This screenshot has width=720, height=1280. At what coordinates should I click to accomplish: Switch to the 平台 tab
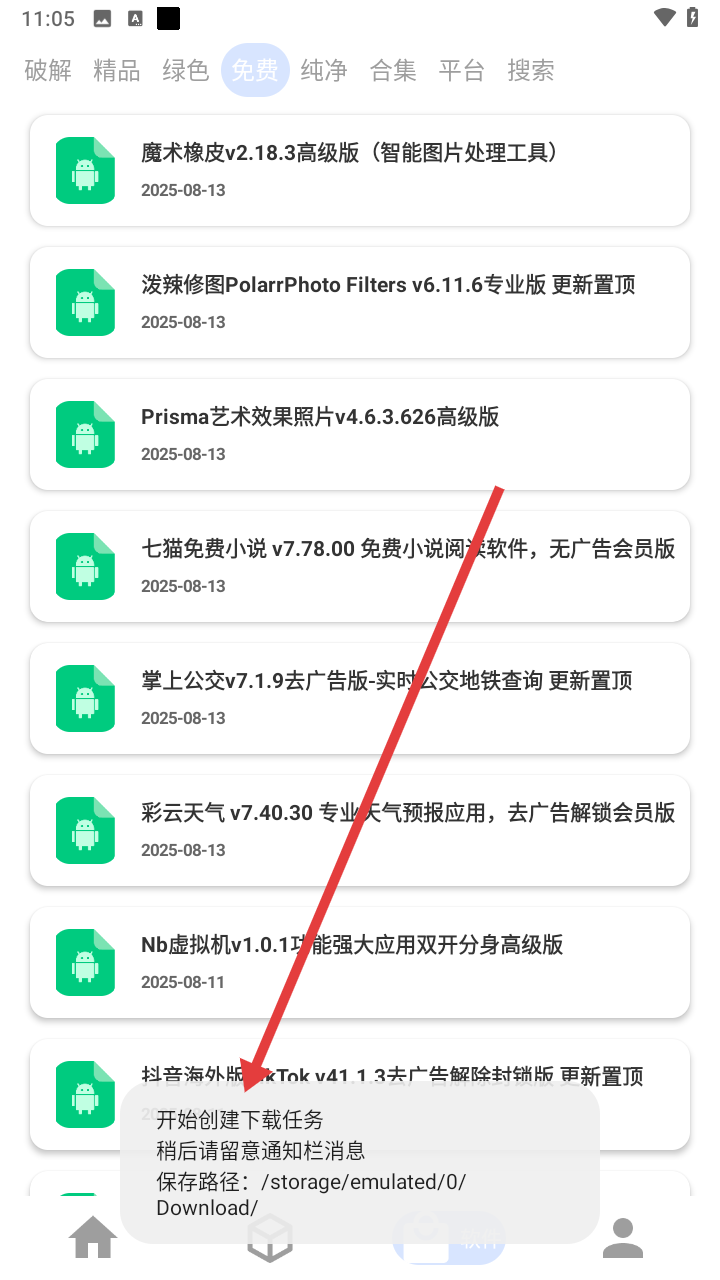[x=462, y=70]
